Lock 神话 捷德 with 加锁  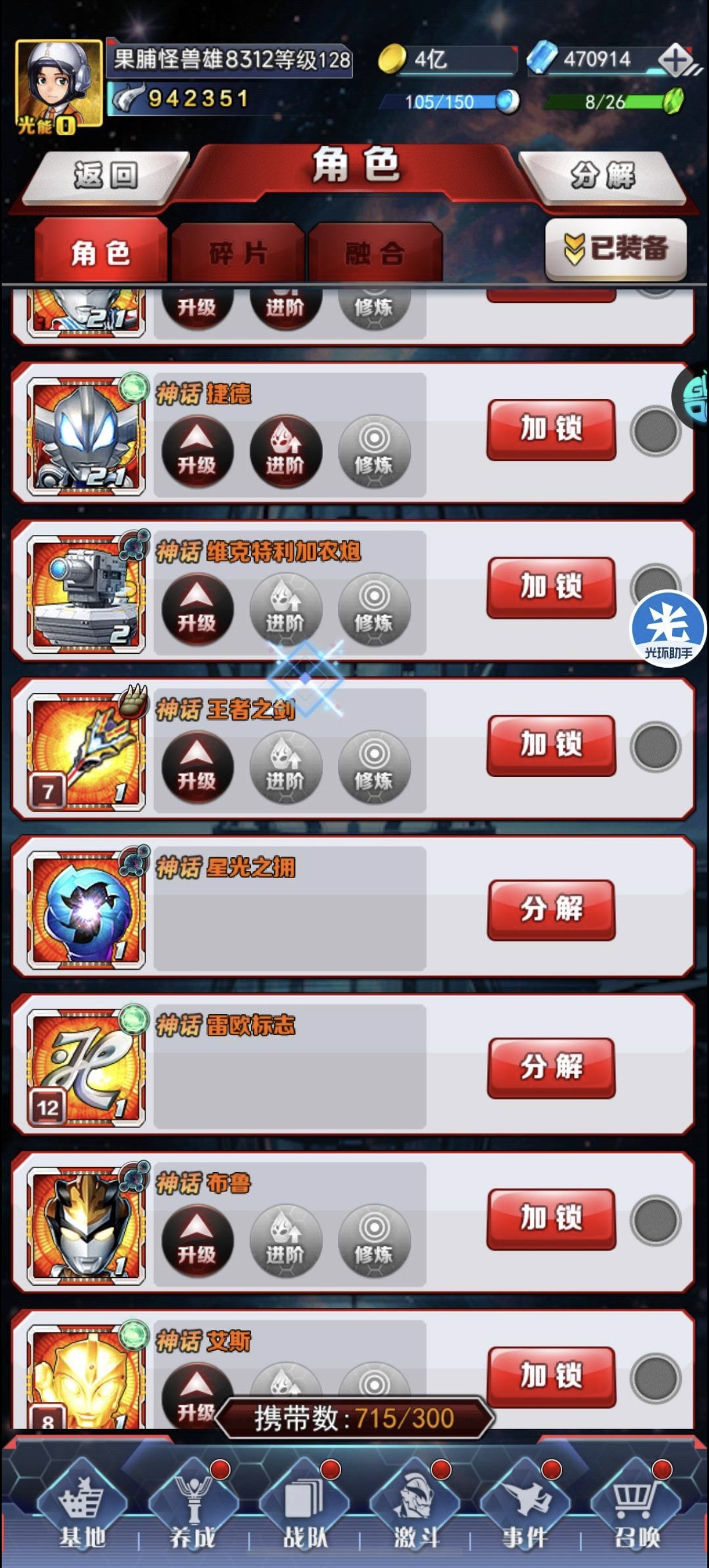[x=551, y=429]
